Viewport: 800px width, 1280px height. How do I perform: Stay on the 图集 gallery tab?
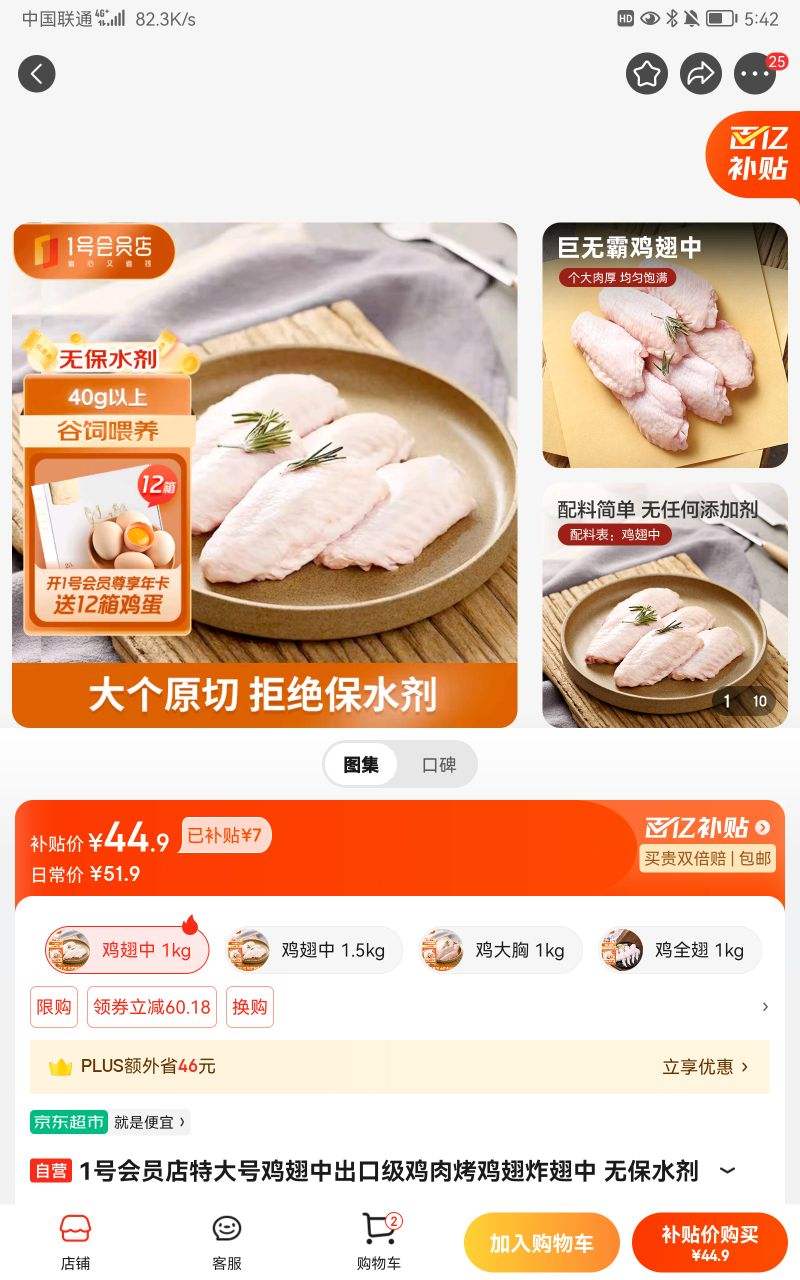(361, 764)
